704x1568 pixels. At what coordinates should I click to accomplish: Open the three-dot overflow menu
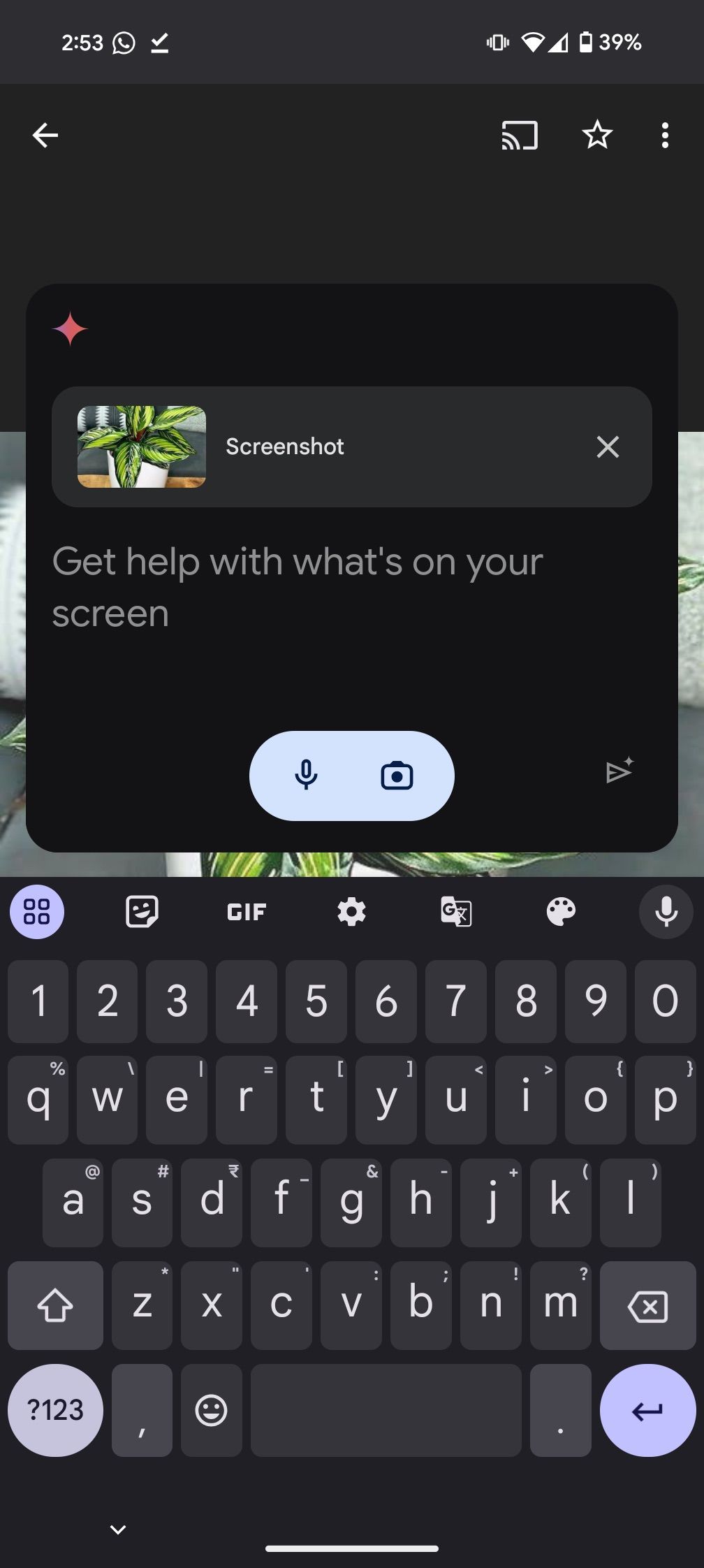pyautogui.click(x=665, y=136)
